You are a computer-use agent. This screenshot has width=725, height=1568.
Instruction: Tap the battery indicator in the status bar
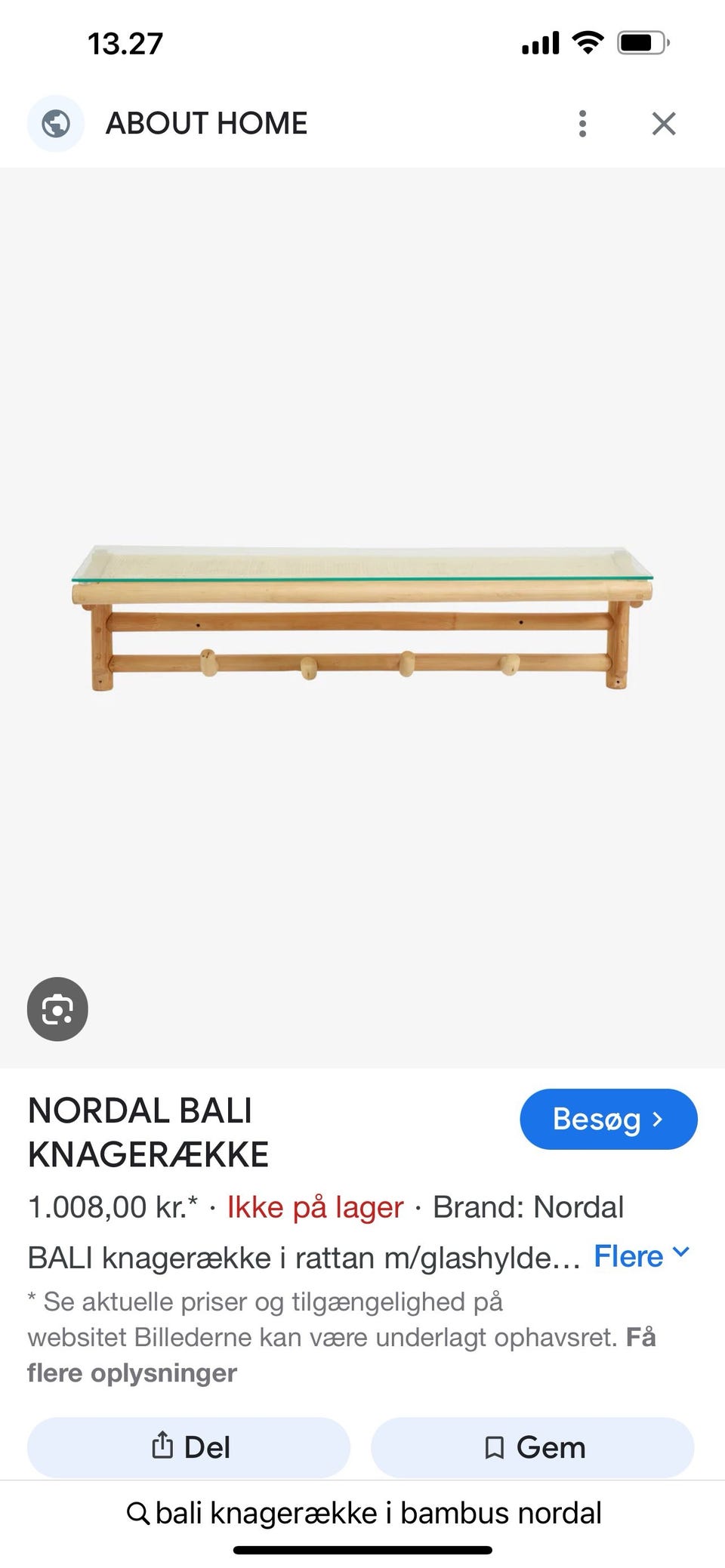pyautogui.click(x=640, y=42)
